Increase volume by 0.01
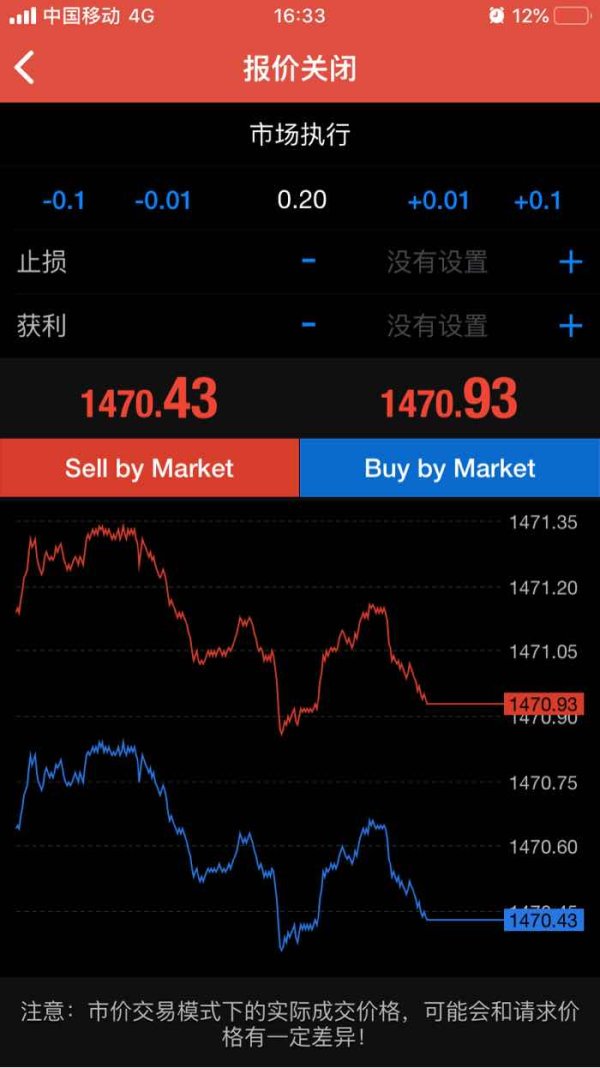The height and width of the screenshot is (1068, 600). pyautogui.click(x=438, y=201)
